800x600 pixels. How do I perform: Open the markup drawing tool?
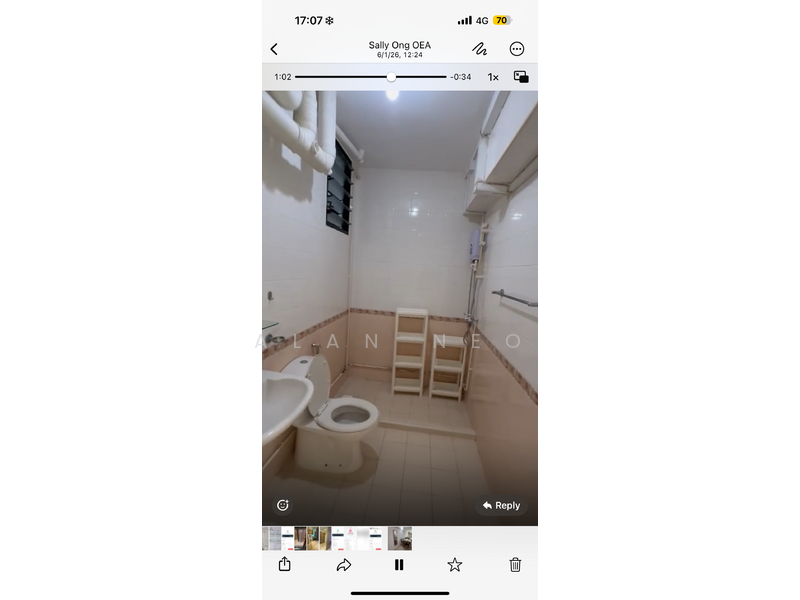point(480,49)
